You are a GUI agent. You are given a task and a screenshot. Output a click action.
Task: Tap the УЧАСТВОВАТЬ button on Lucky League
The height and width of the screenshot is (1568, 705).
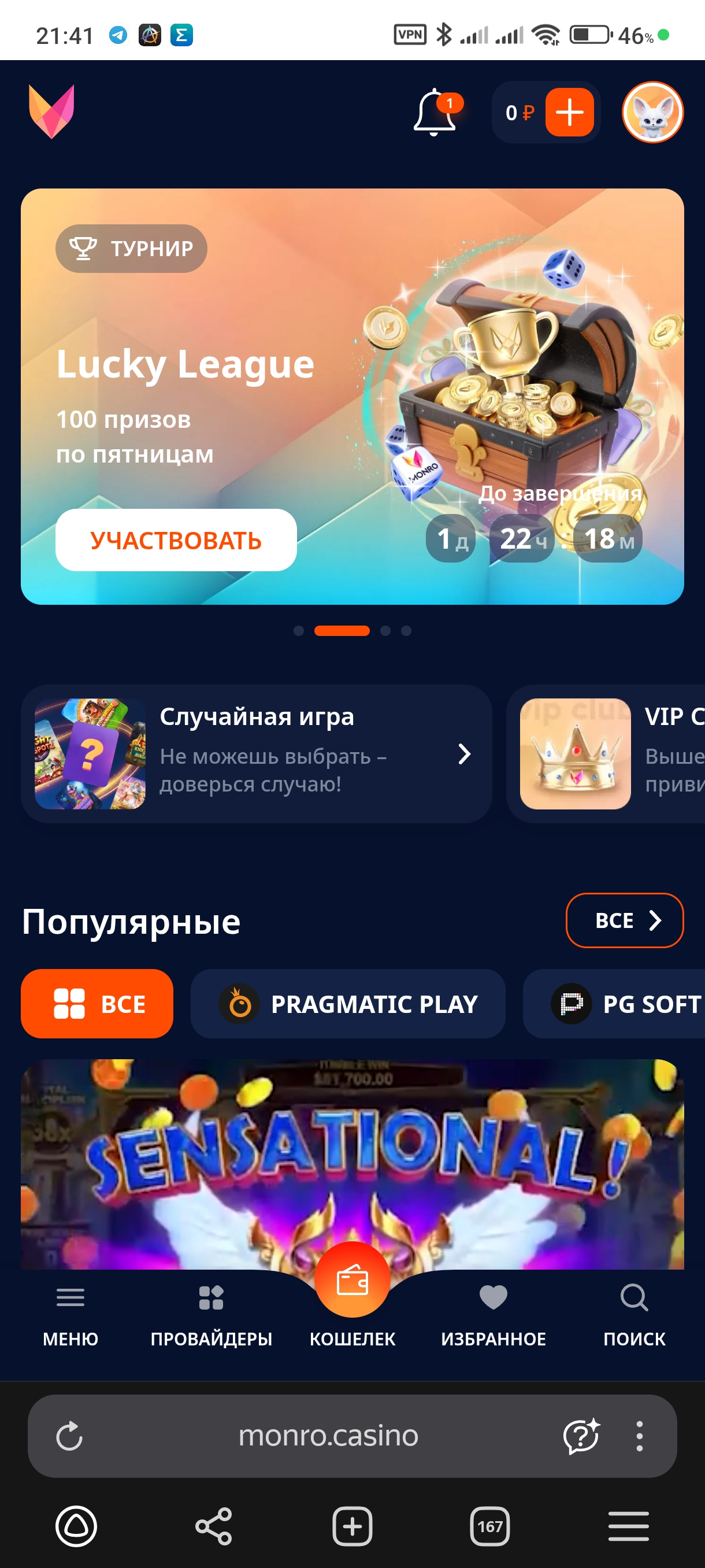(176, 540)
